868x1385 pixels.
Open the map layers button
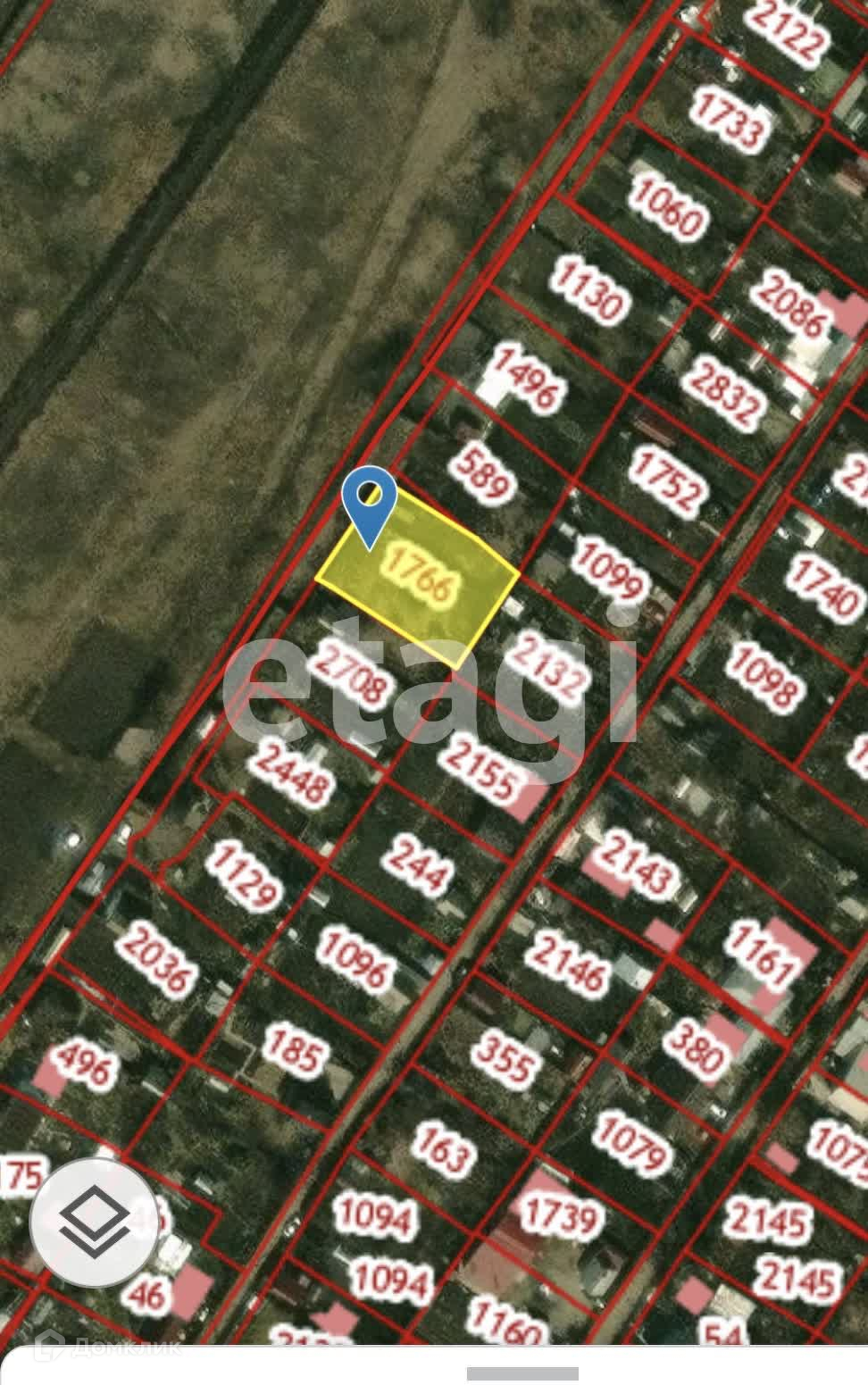(95, 1222)
